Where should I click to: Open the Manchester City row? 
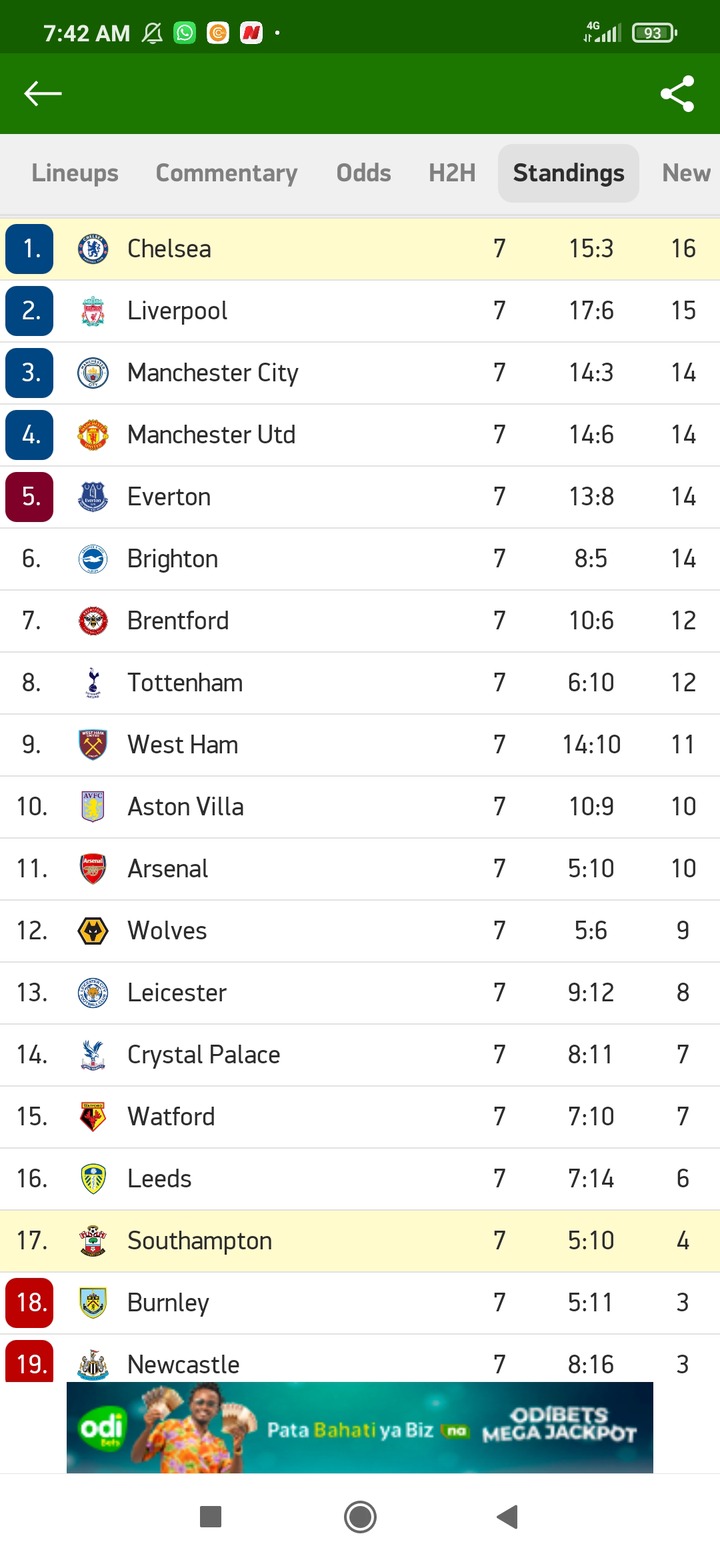click(x=360, y=373)
